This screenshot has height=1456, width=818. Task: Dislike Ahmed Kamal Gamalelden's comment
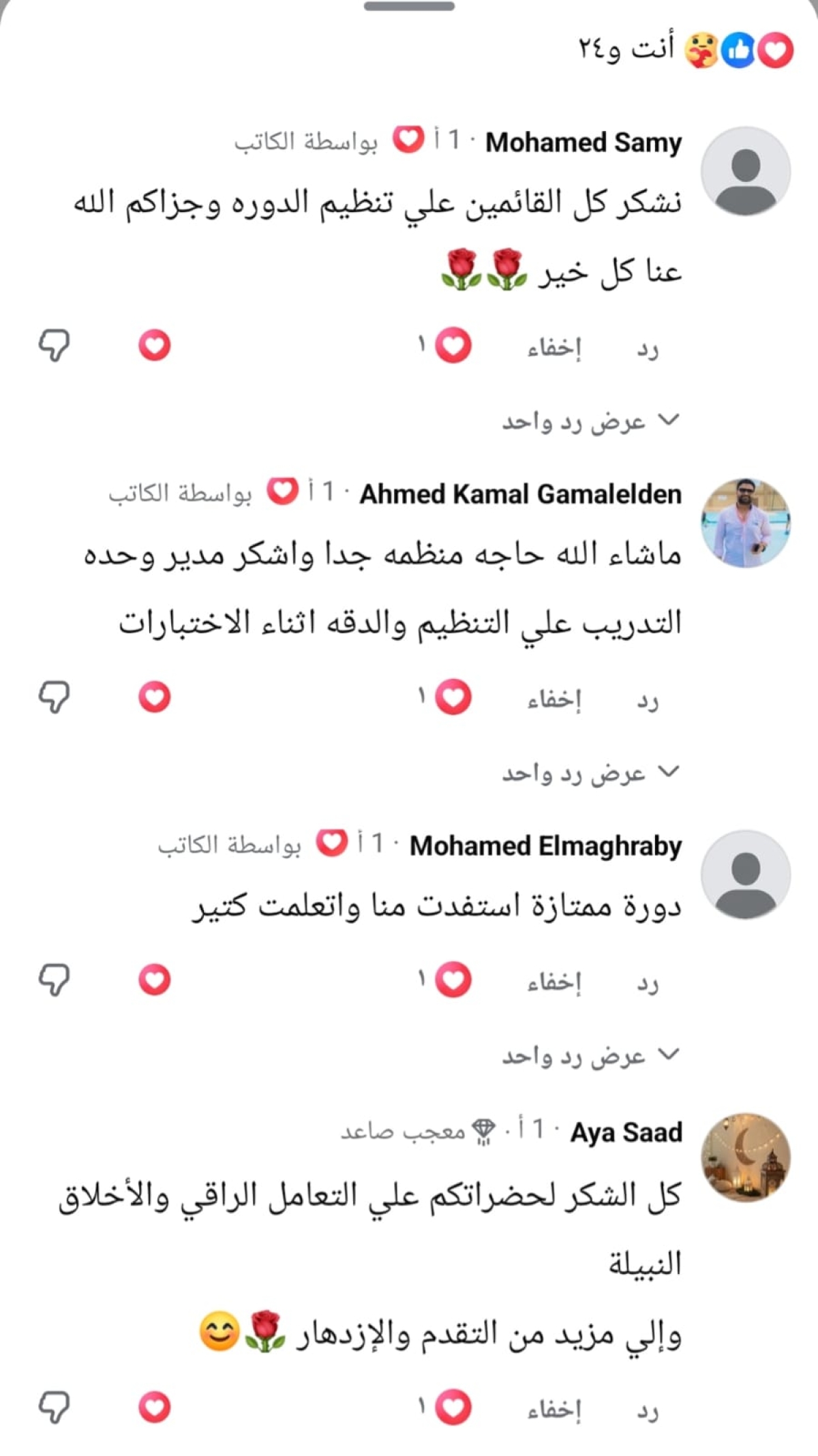[x=54, y=697]
